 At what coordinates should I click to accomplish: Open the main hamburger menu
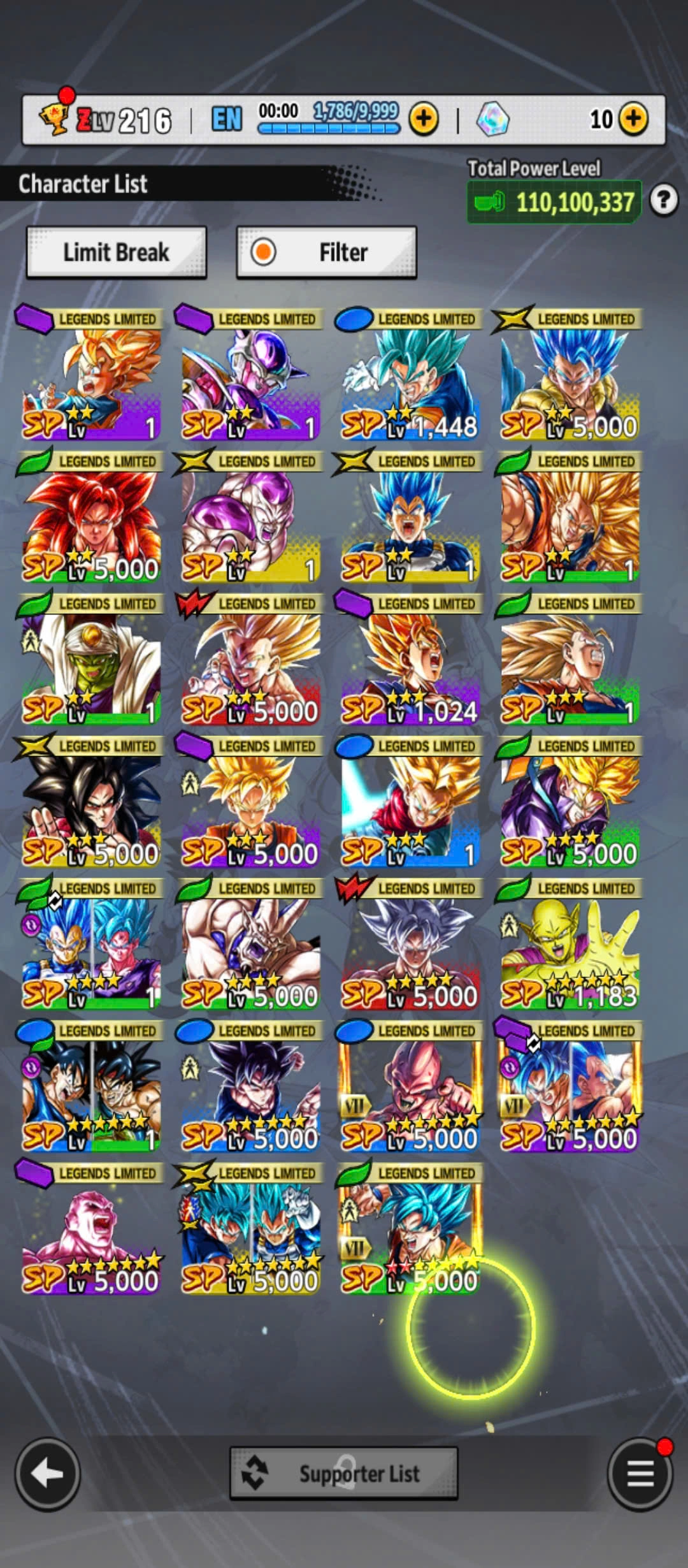click(640, 1474)
